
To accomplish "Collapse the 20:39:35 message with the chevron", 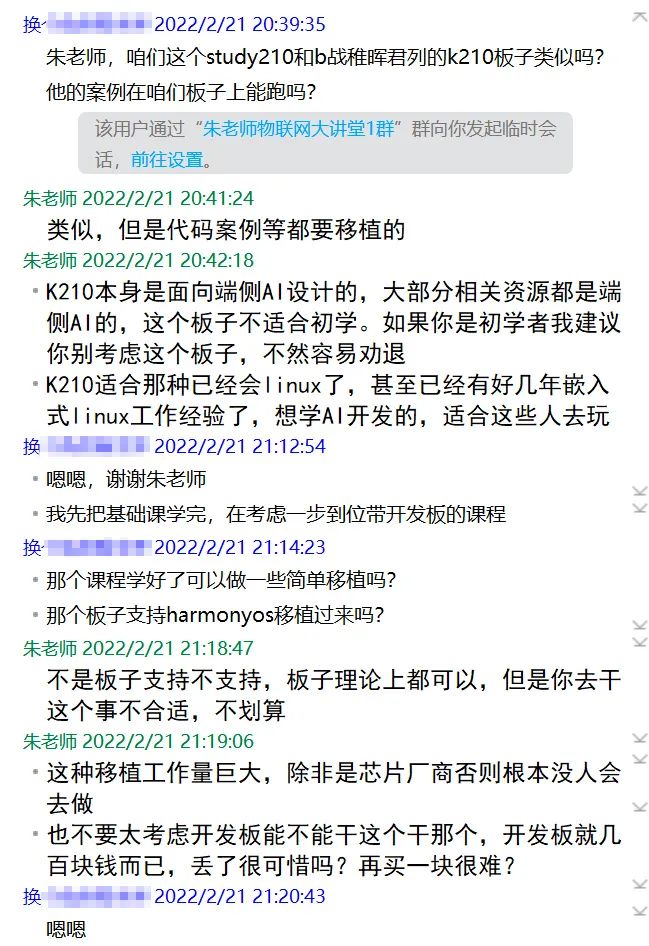I will [x=639, y=16].
